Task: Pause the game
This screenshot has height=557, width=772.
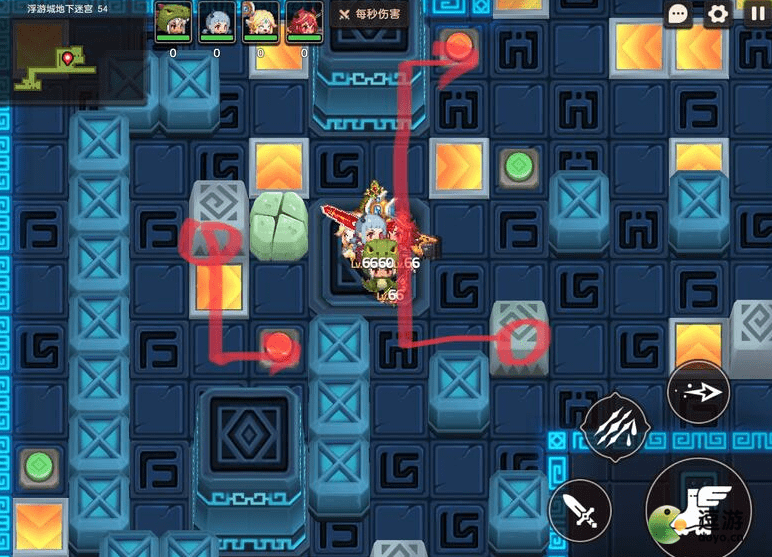Action: point(756,14)
